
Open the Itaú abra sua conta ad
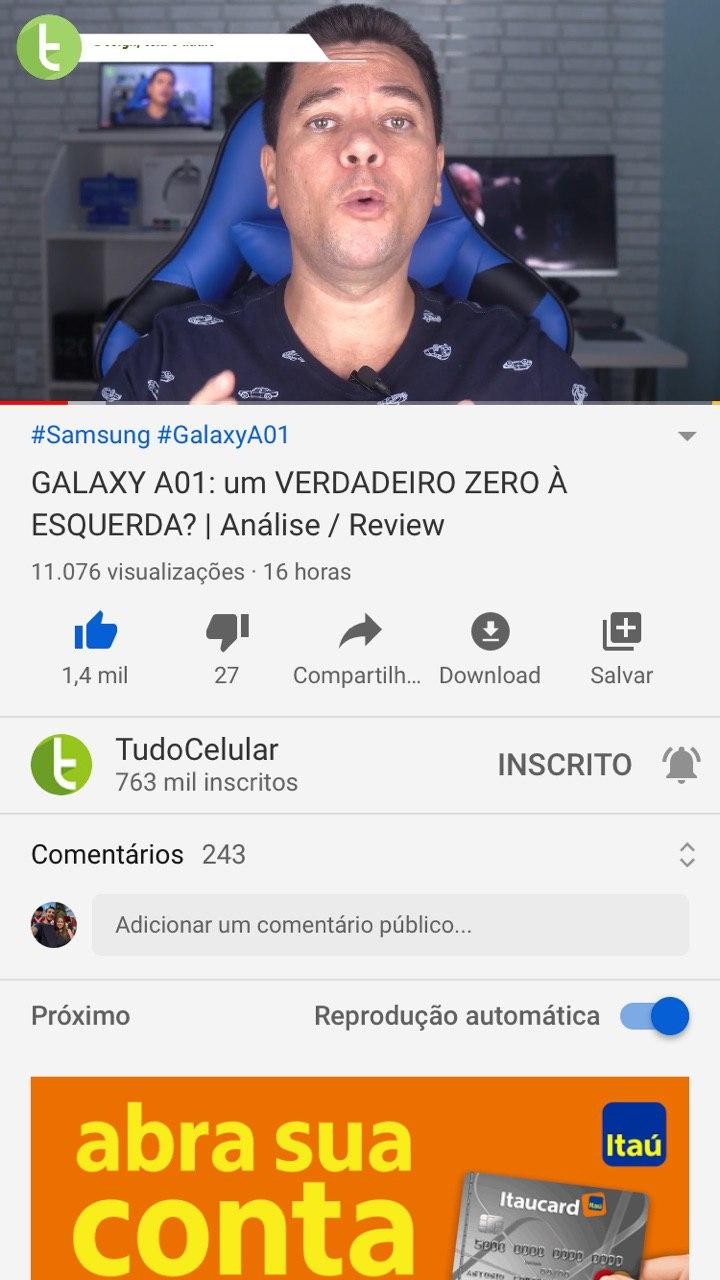point(360,1178)
